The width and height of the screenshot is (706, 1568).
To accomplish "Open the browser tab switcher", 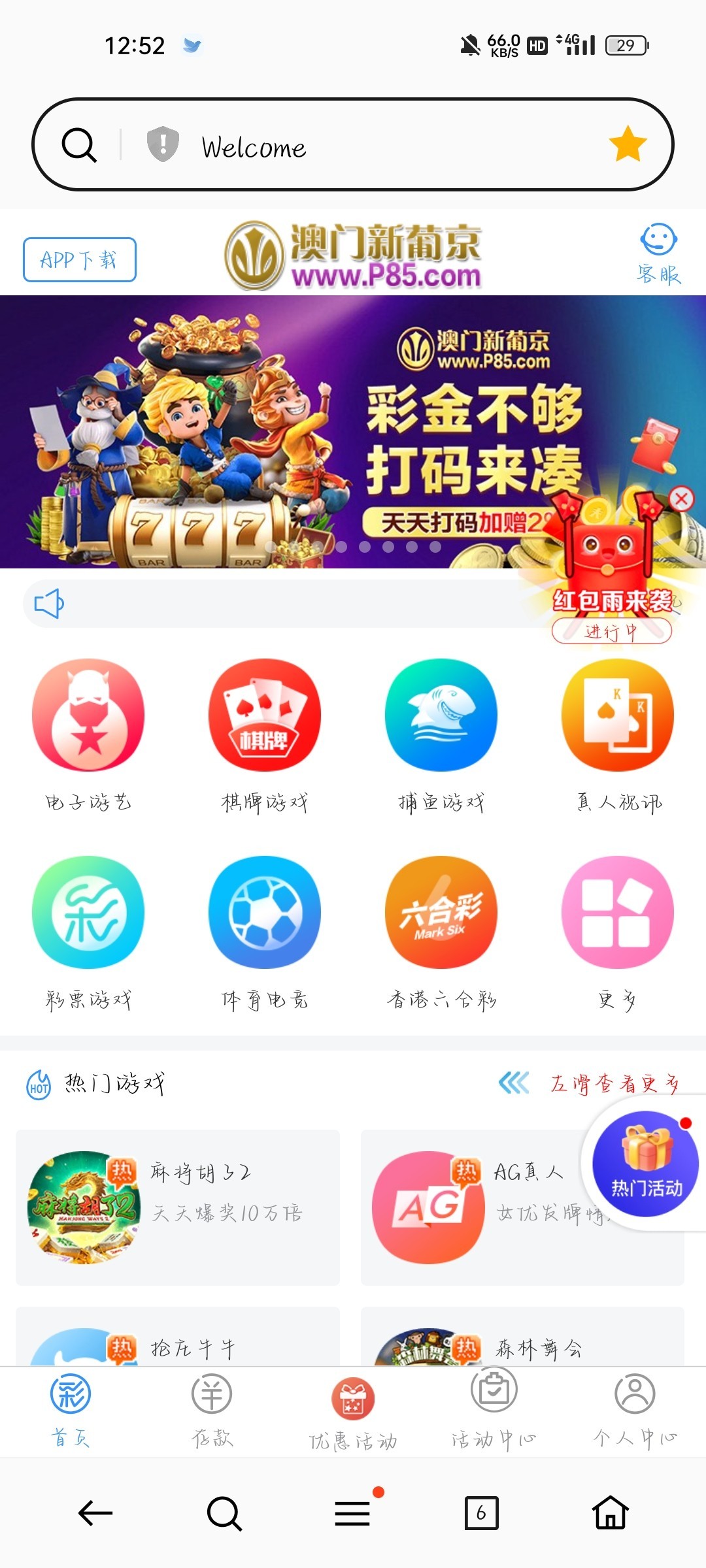I will (x=481, y=1513).
